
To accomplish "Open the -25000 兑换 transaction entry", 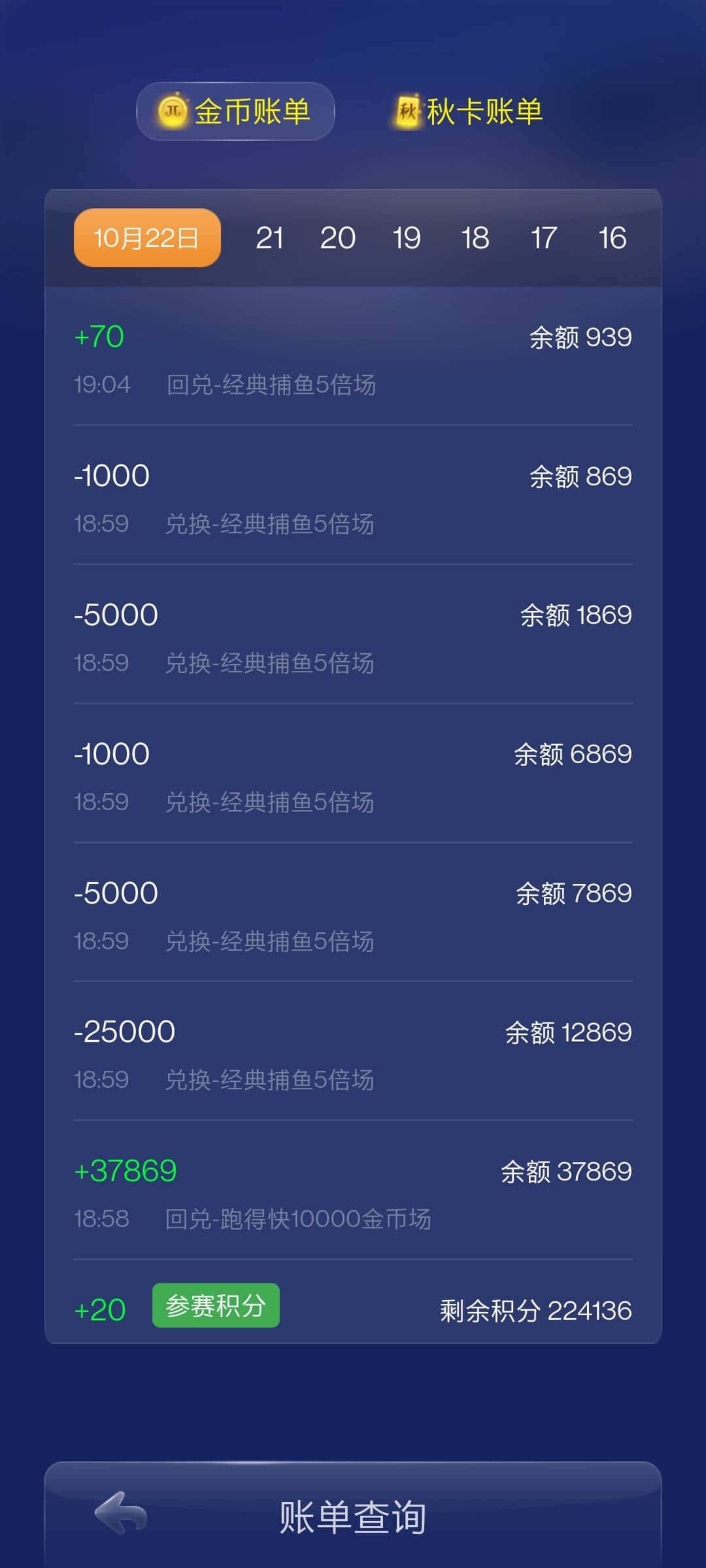I will coord(126,1031).
